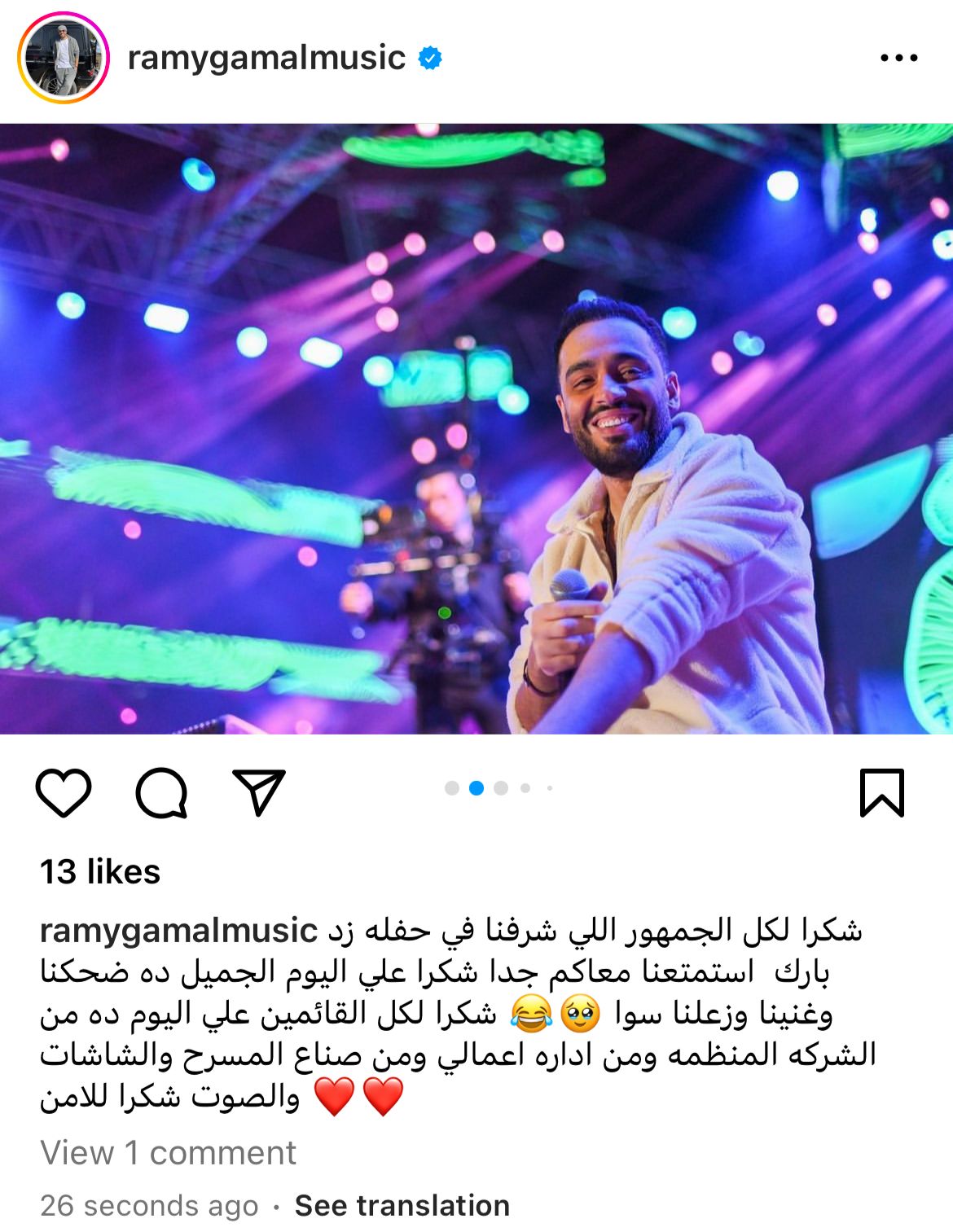
Task: Open the concert photo in the post
Action: [476, 429]
